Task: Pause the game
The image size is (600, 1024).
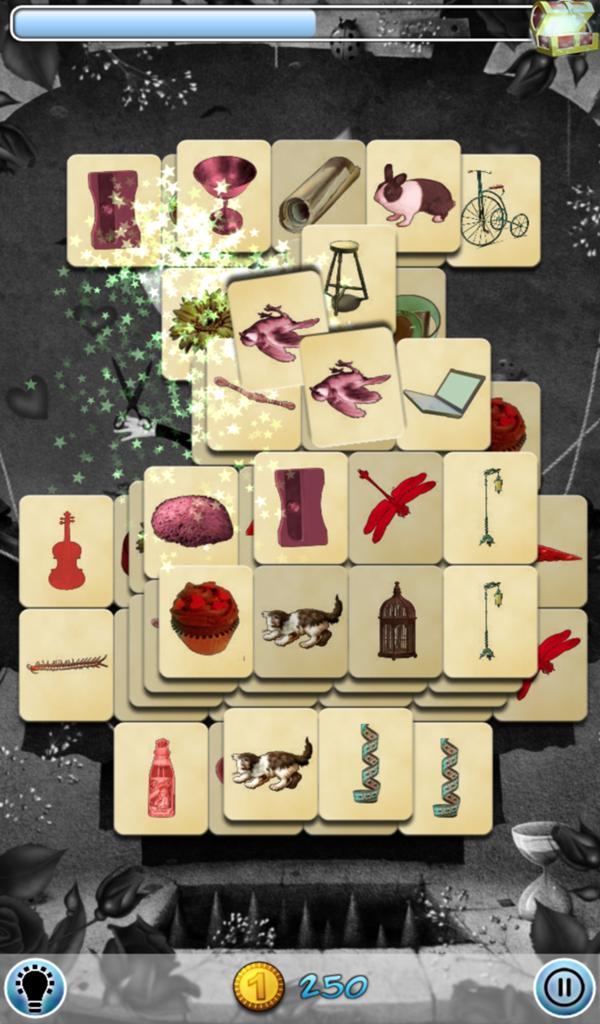Action: tap(564, 988)
